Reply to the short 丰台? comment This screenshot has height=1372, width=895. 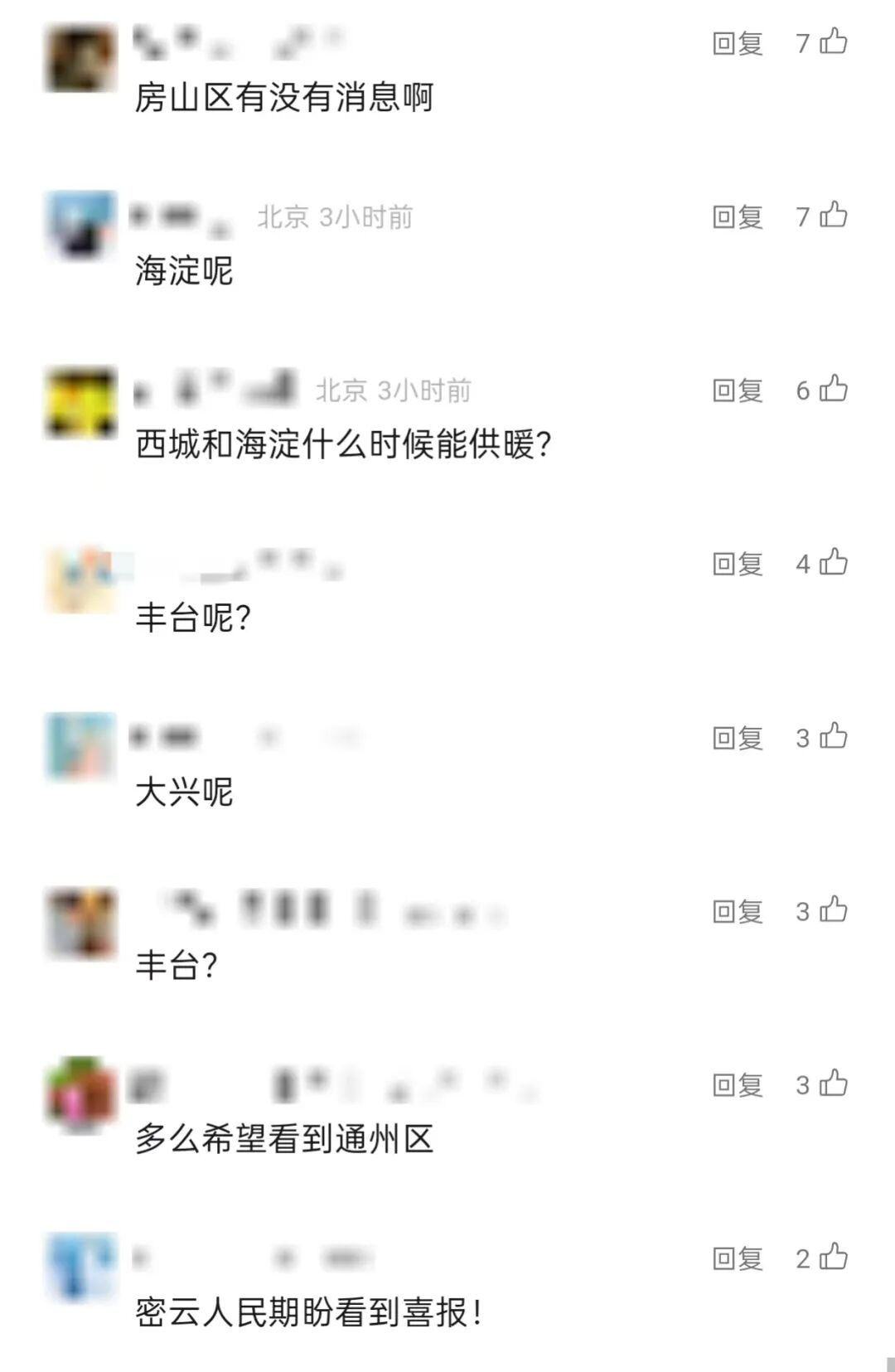[737, 912]
